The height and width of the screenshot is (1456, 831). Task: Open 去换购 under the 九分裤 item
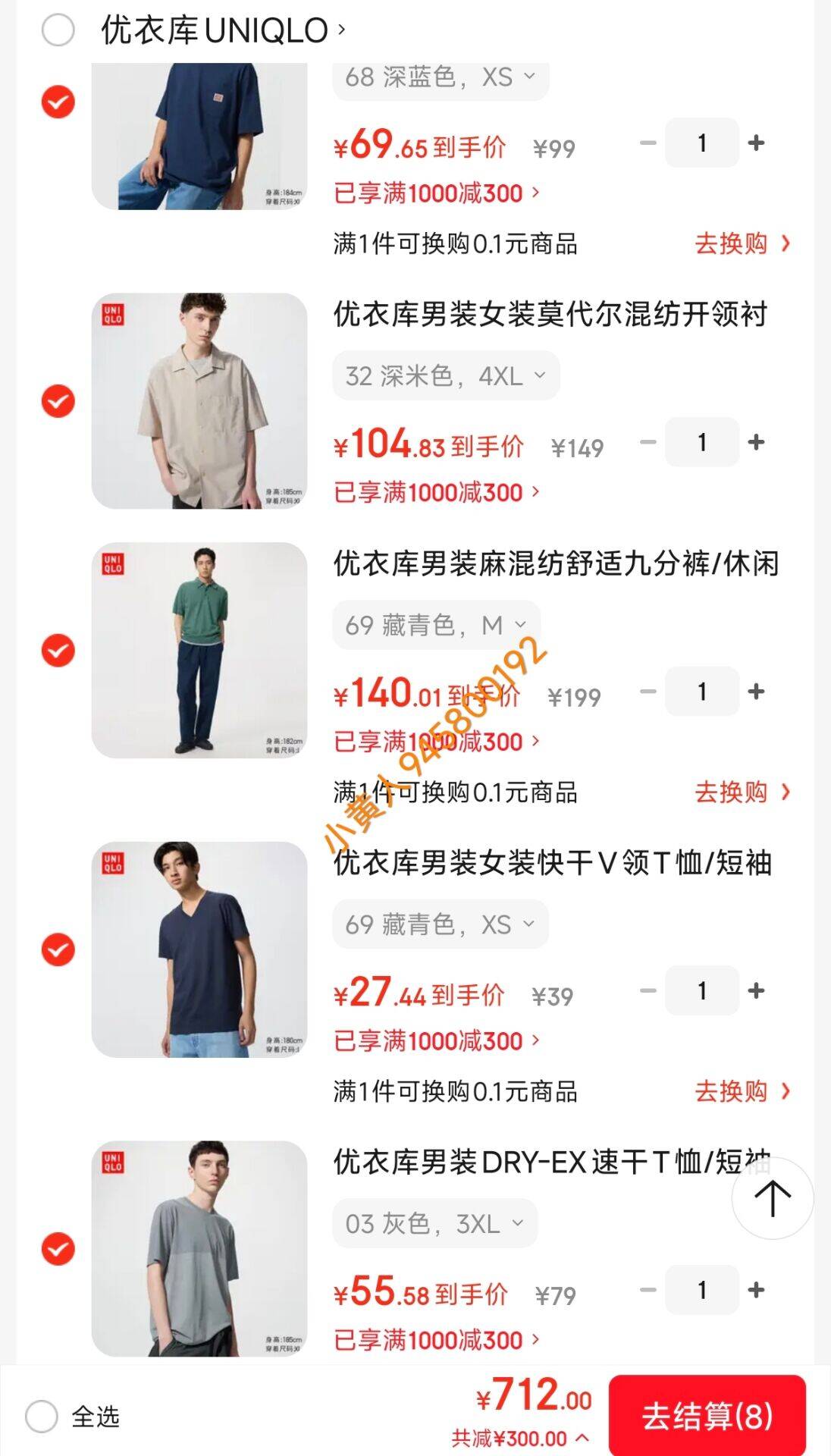[742, 792]
